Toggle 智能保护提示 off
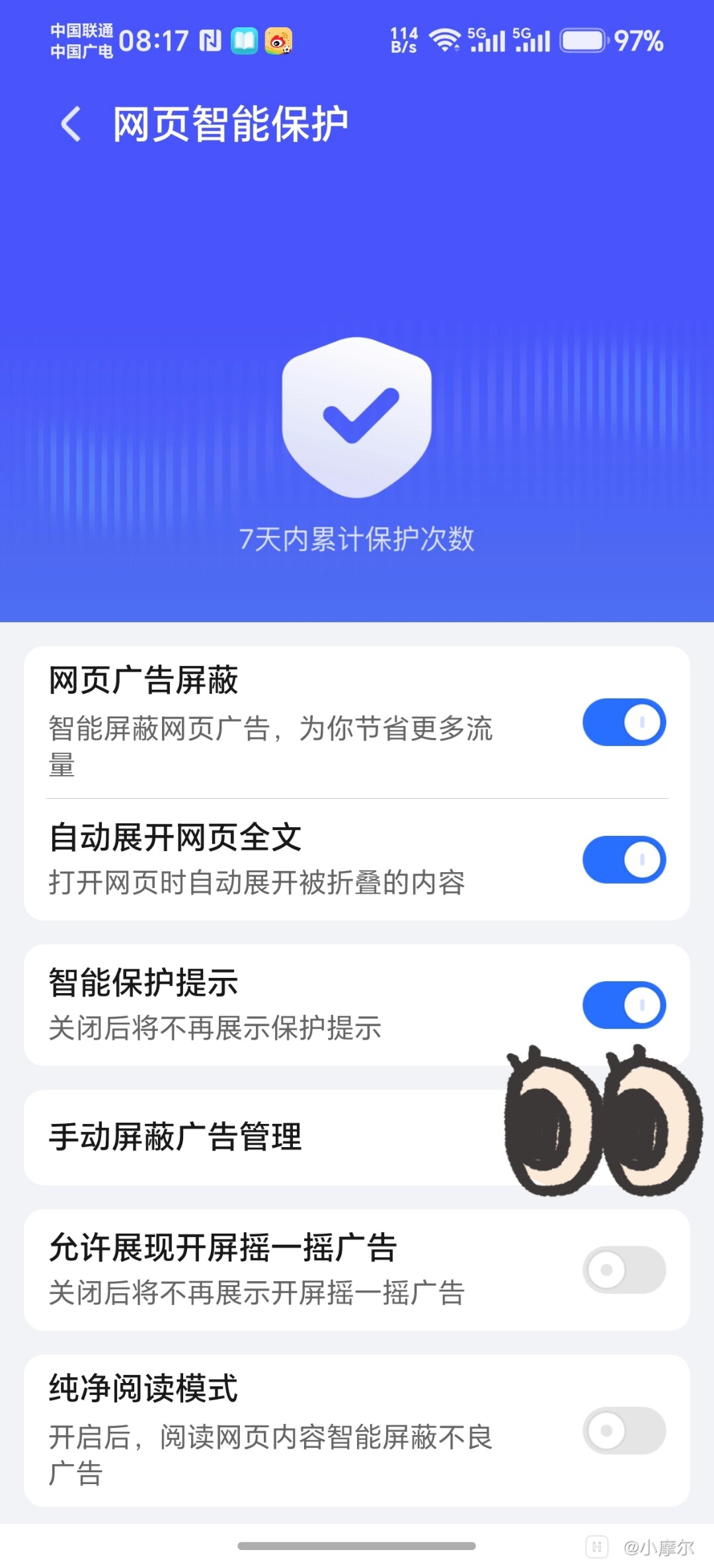This screenshot has height=1568, width=714. (x=624, y=1005)
